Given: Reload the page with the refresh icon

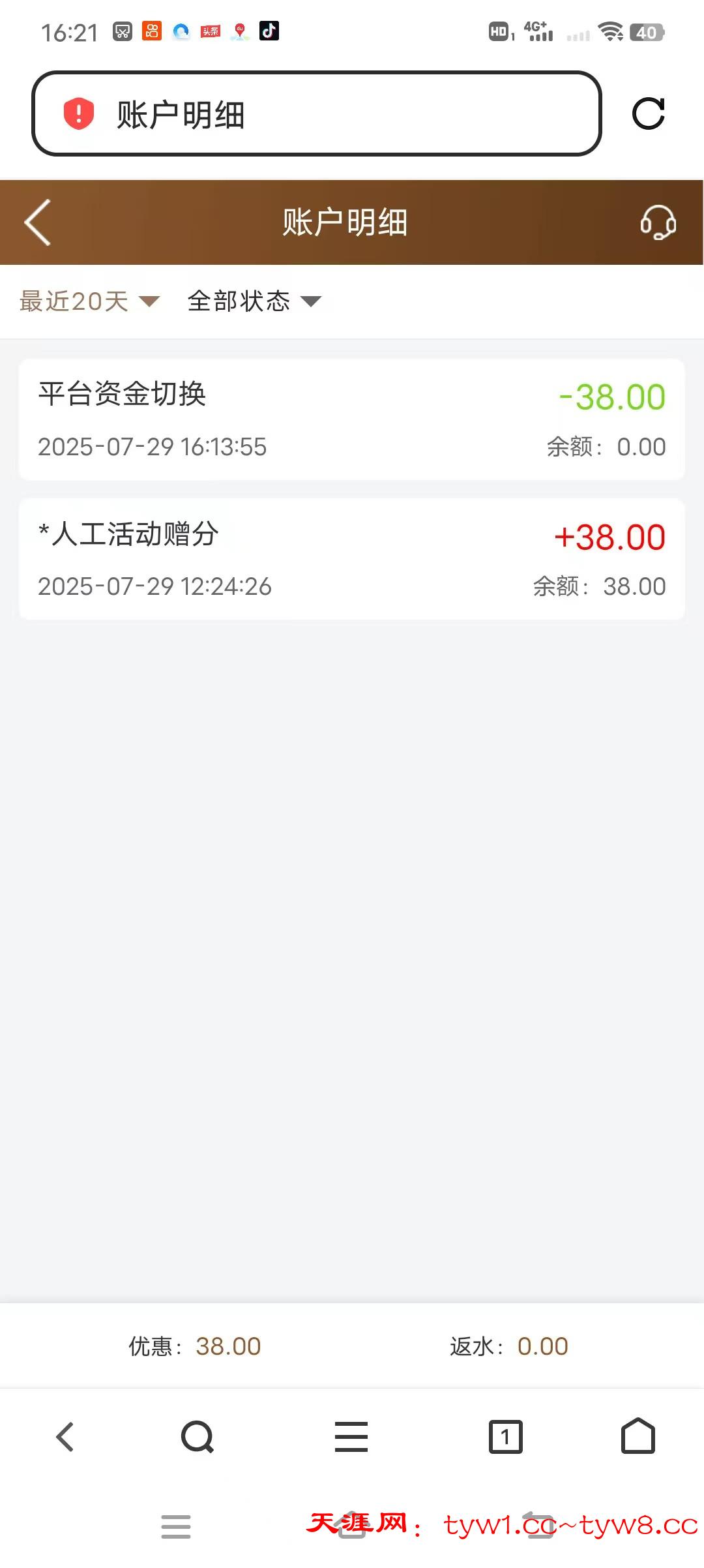Looking at the screenshot, I should (649, 114).
